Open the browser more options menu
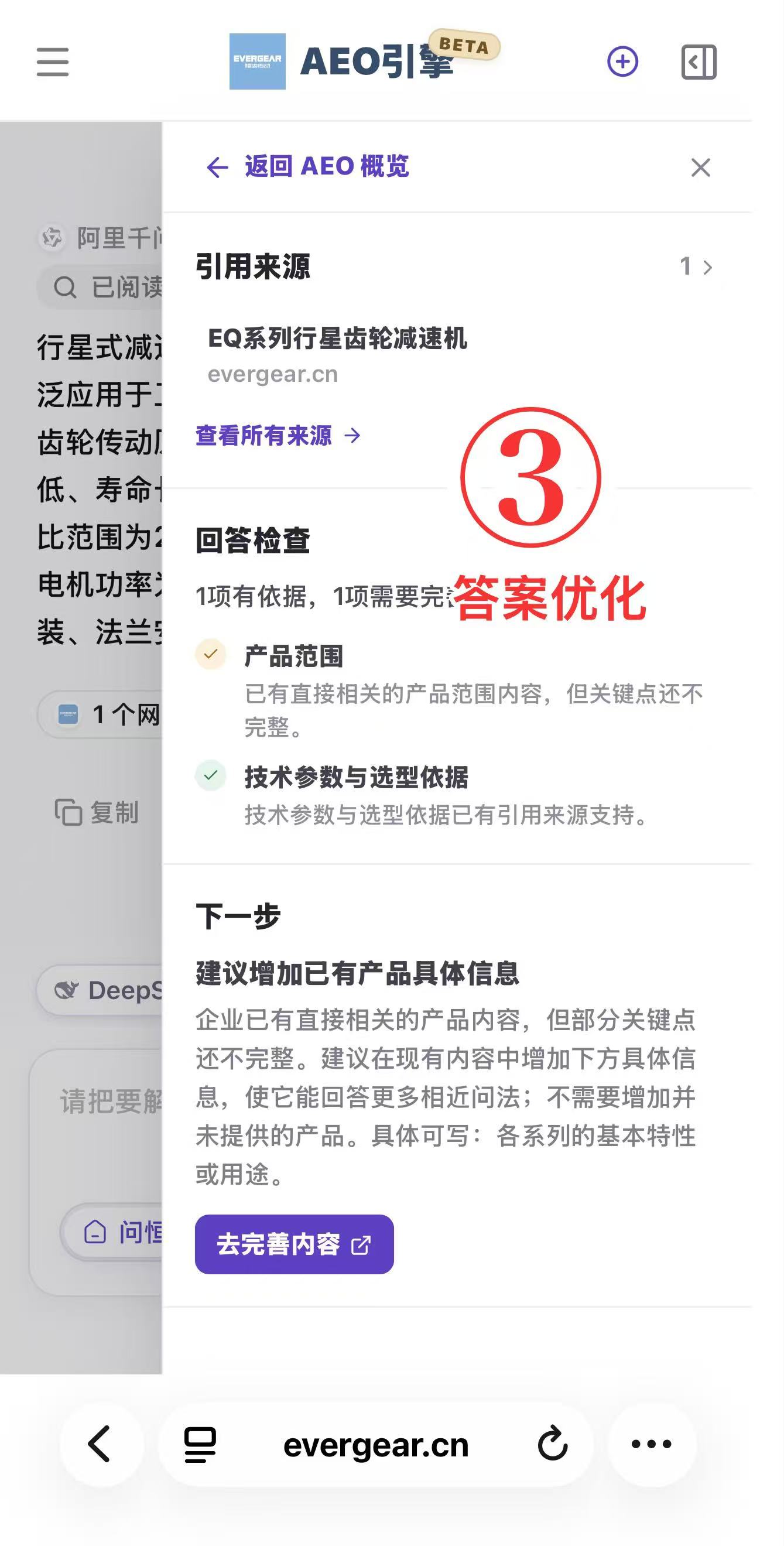784x1546 pixels. (x=652, y=1444)
